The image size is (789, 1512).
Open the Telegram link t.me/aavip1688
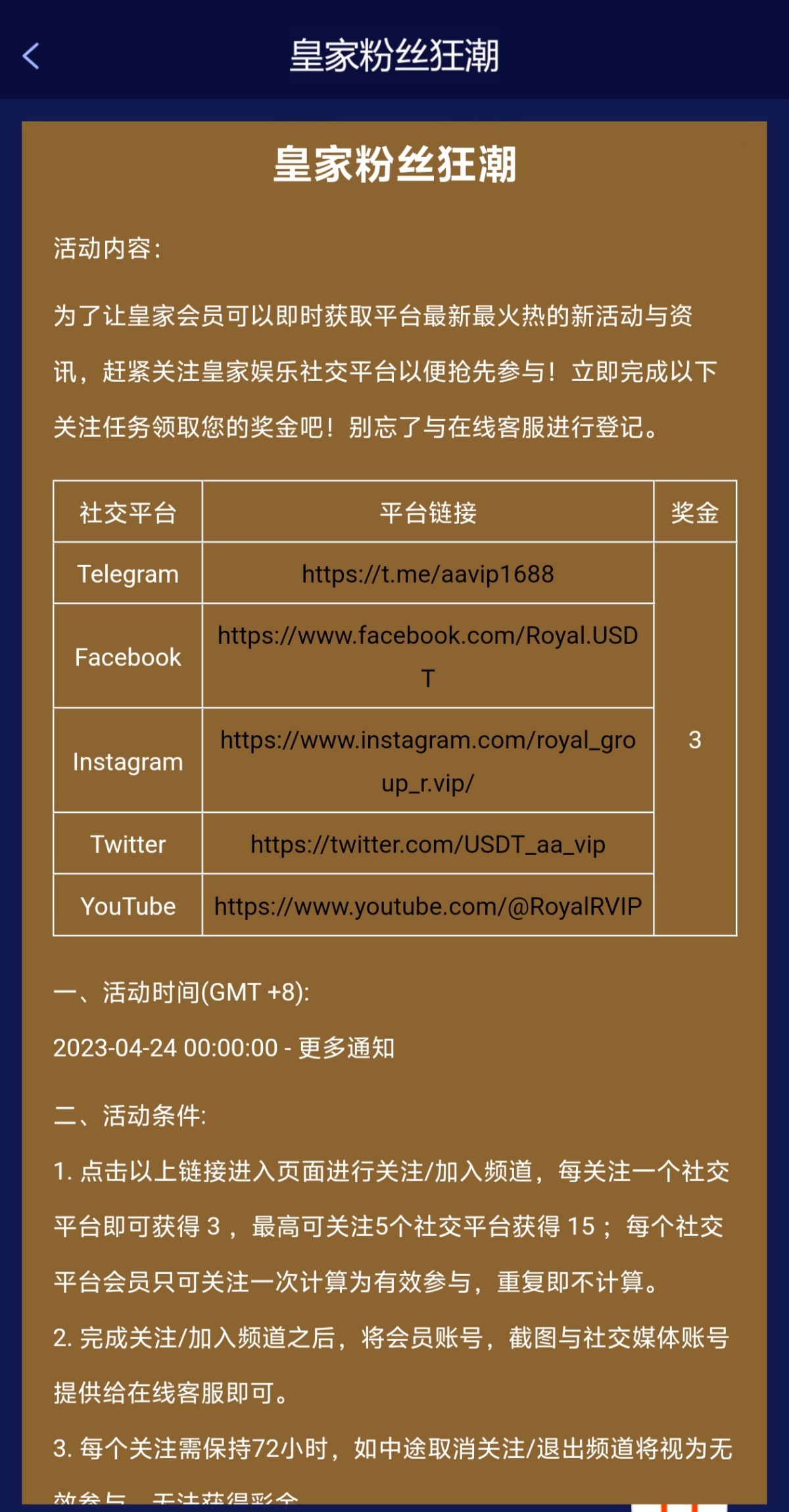click(427, 574)
